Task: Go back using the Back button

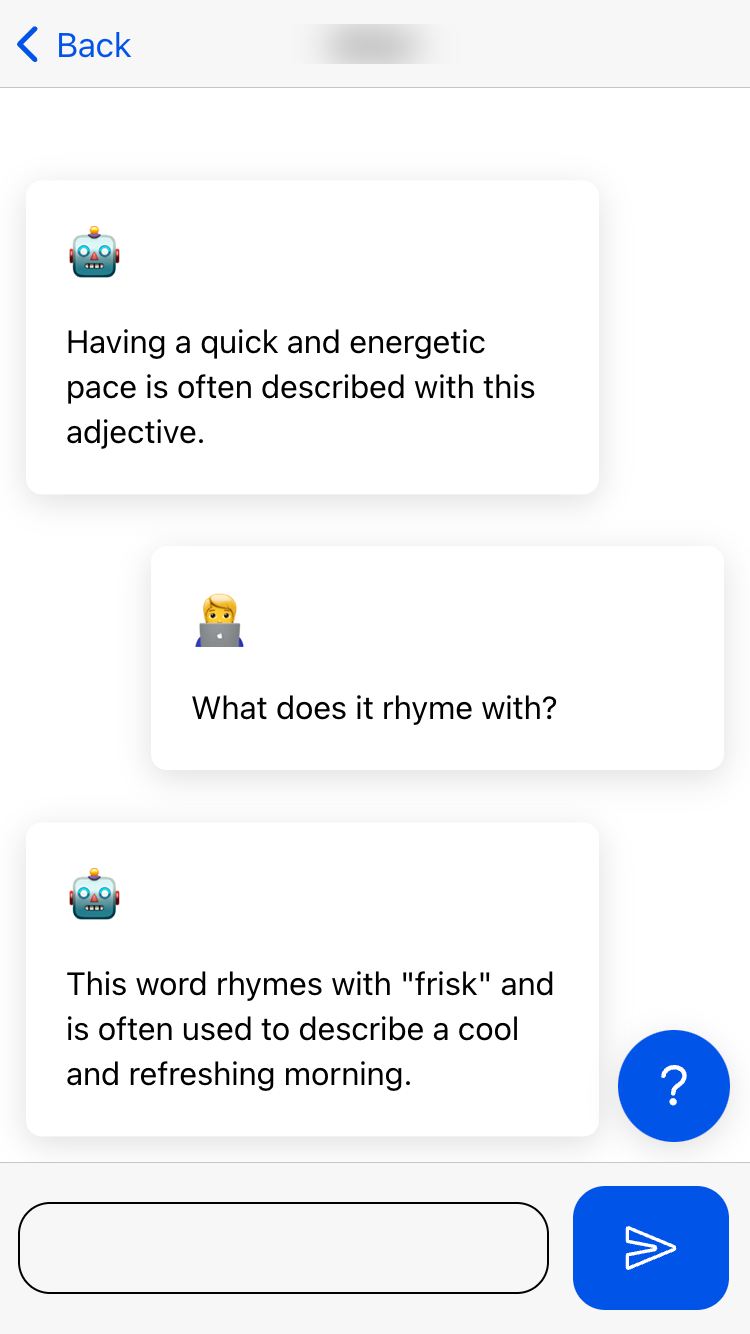Action: pyautogui.click(x=74, y=45)
